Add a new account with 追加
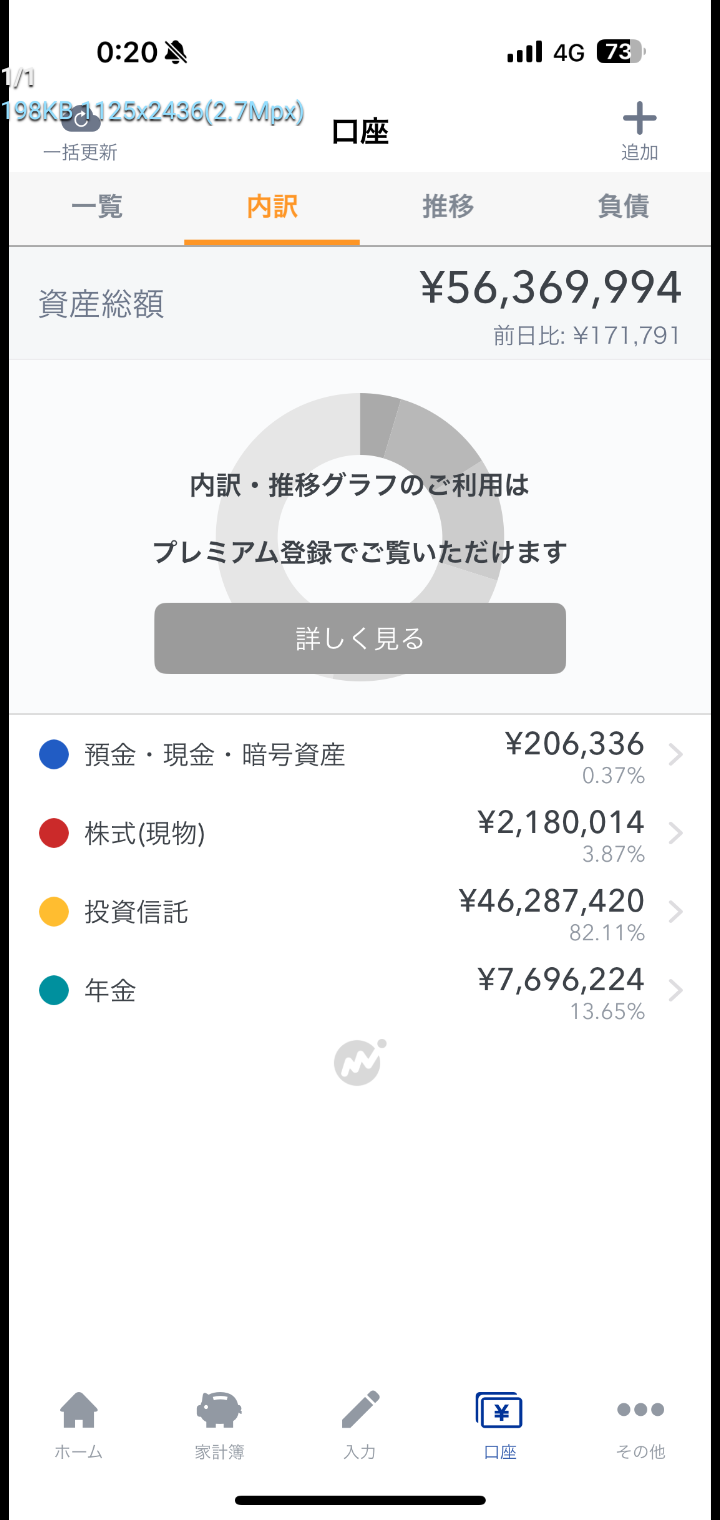Screen dimensions: 720x1520 [x=639, y=132]
